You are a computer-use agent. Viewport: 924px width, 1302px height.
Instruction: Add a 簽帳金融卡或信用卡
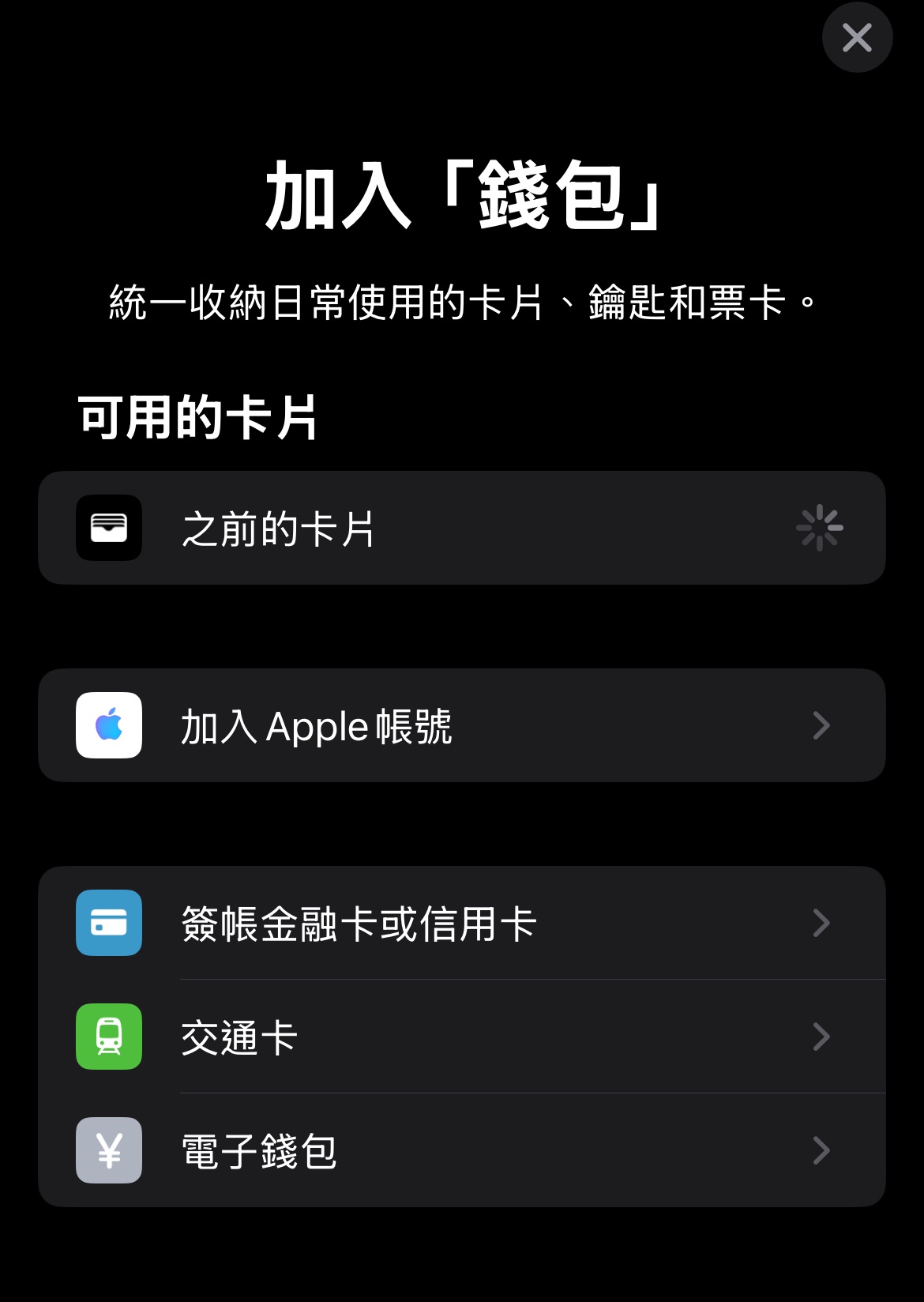pyautogui.click(x=461, y=923)
